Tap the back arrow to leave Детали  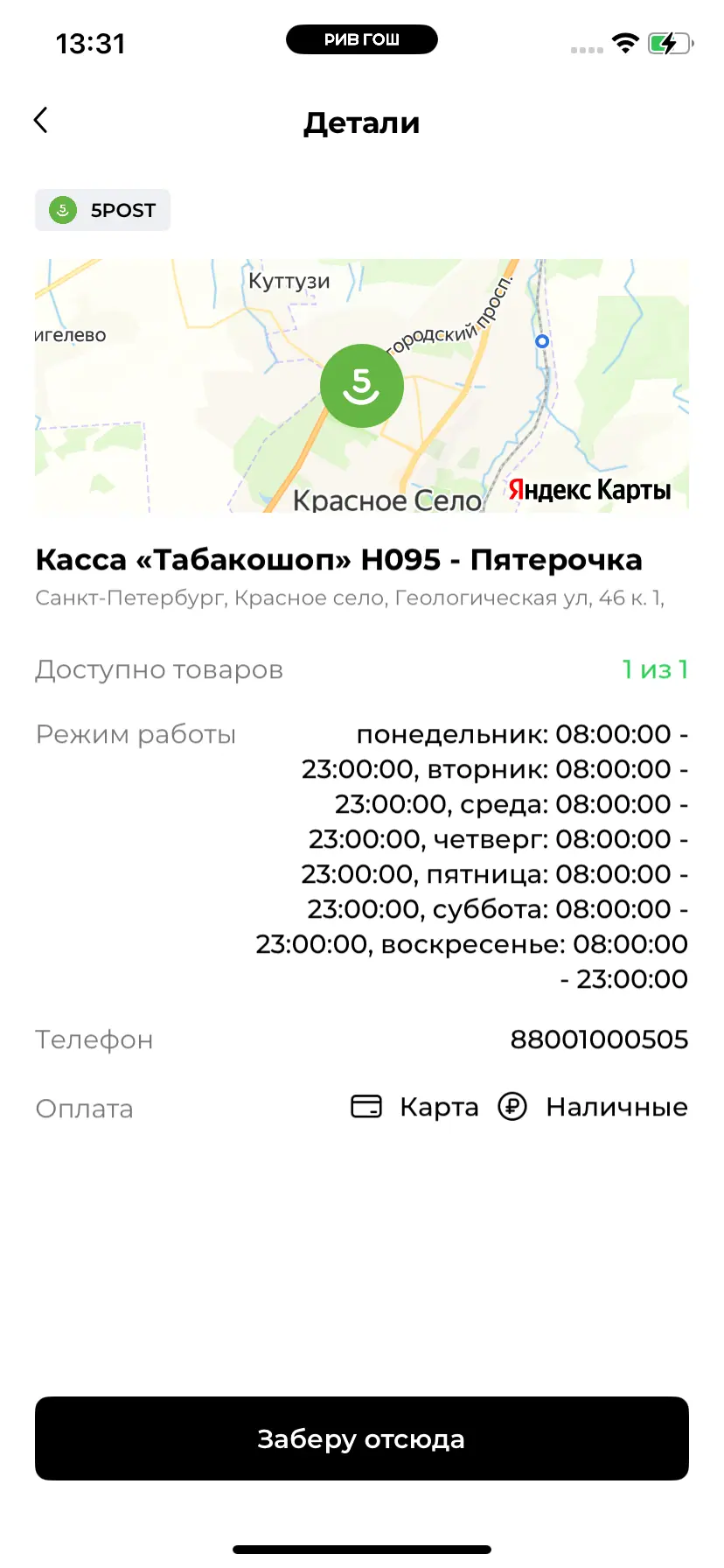pos(40,120)
